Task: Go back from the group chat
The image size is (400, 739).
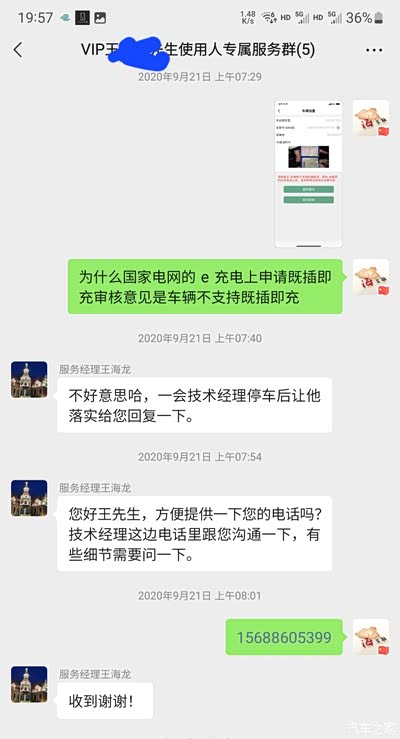Action: click(x=18, y=49)
